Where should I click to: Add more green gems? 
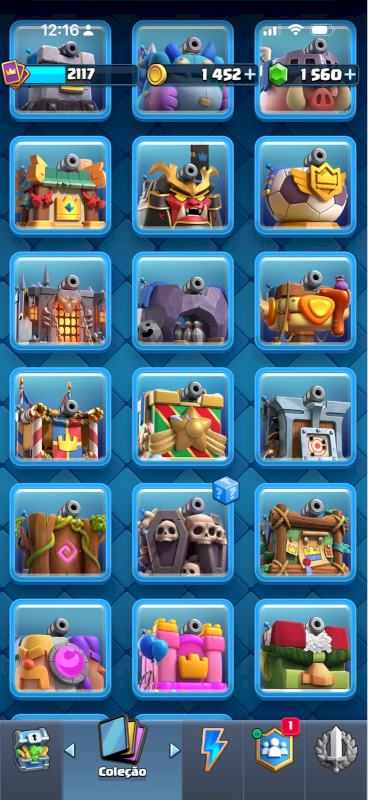tap(350, 74)
